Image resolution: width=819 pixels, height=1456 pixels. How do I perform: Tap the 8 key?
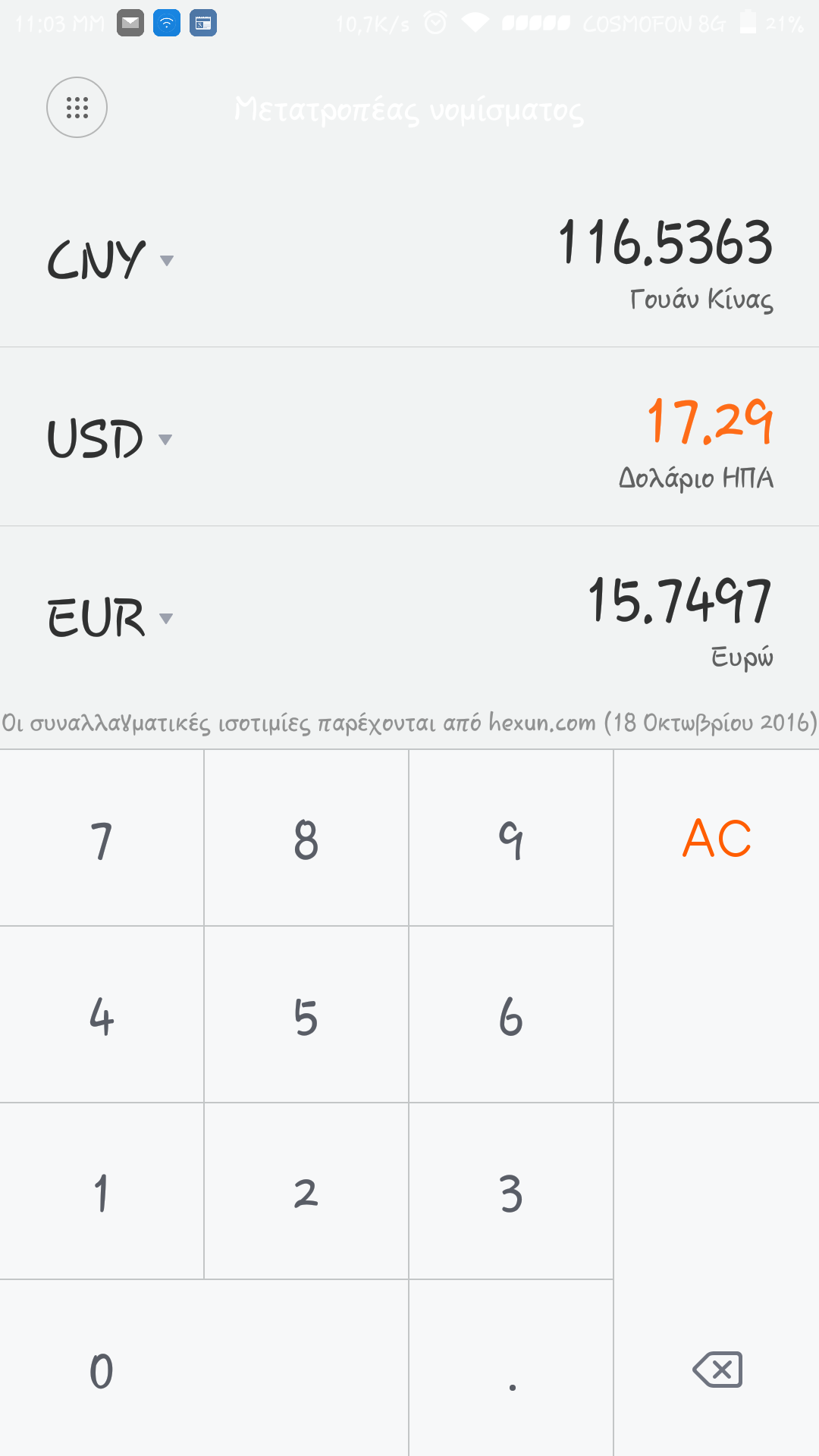(306, 839)
